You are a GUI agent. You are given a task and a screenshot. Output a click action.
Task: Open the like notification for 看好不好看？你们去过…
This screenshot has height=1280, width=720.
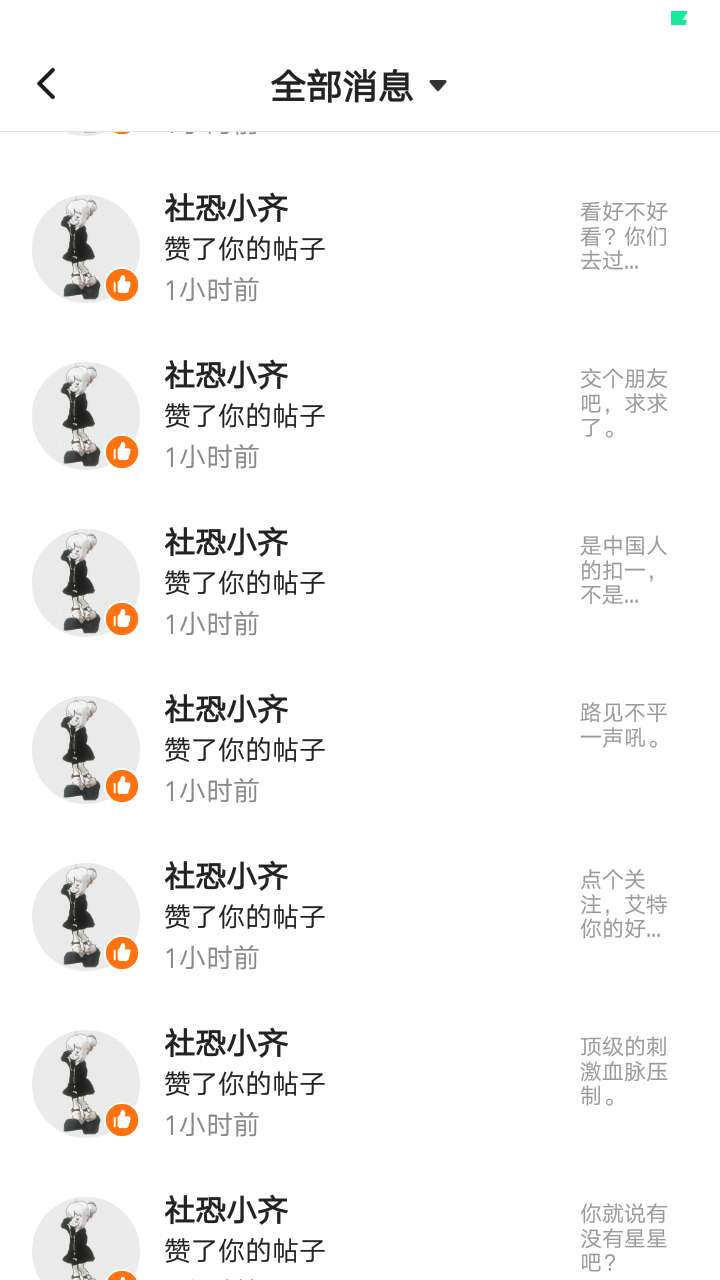[x=360, y=249]
